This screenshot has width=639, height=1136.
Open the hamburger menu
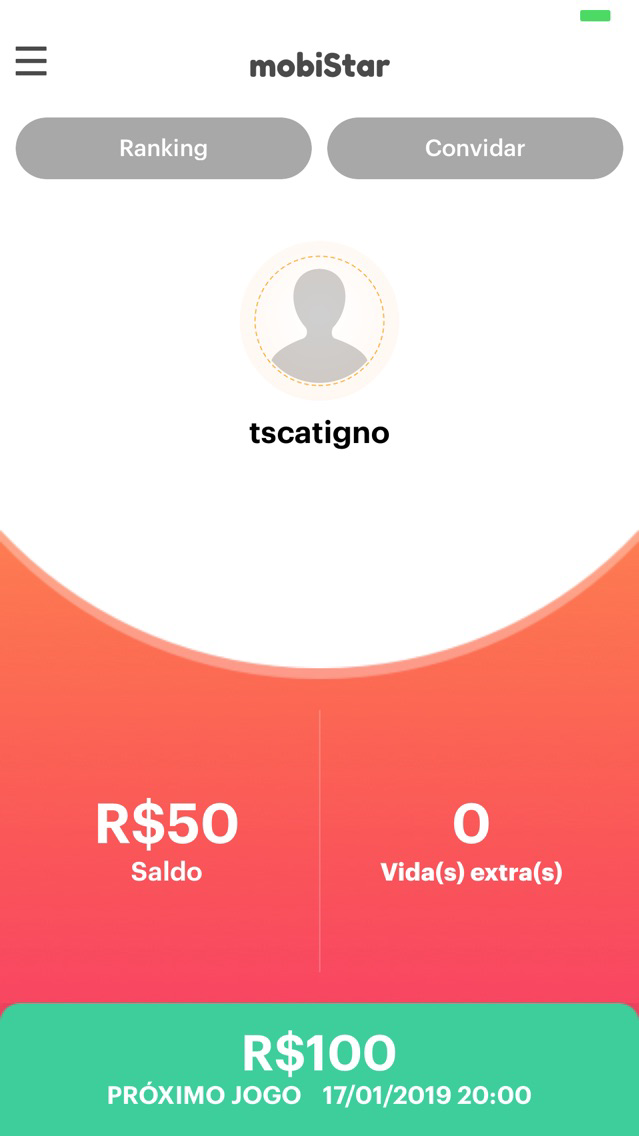click(31, 61)
